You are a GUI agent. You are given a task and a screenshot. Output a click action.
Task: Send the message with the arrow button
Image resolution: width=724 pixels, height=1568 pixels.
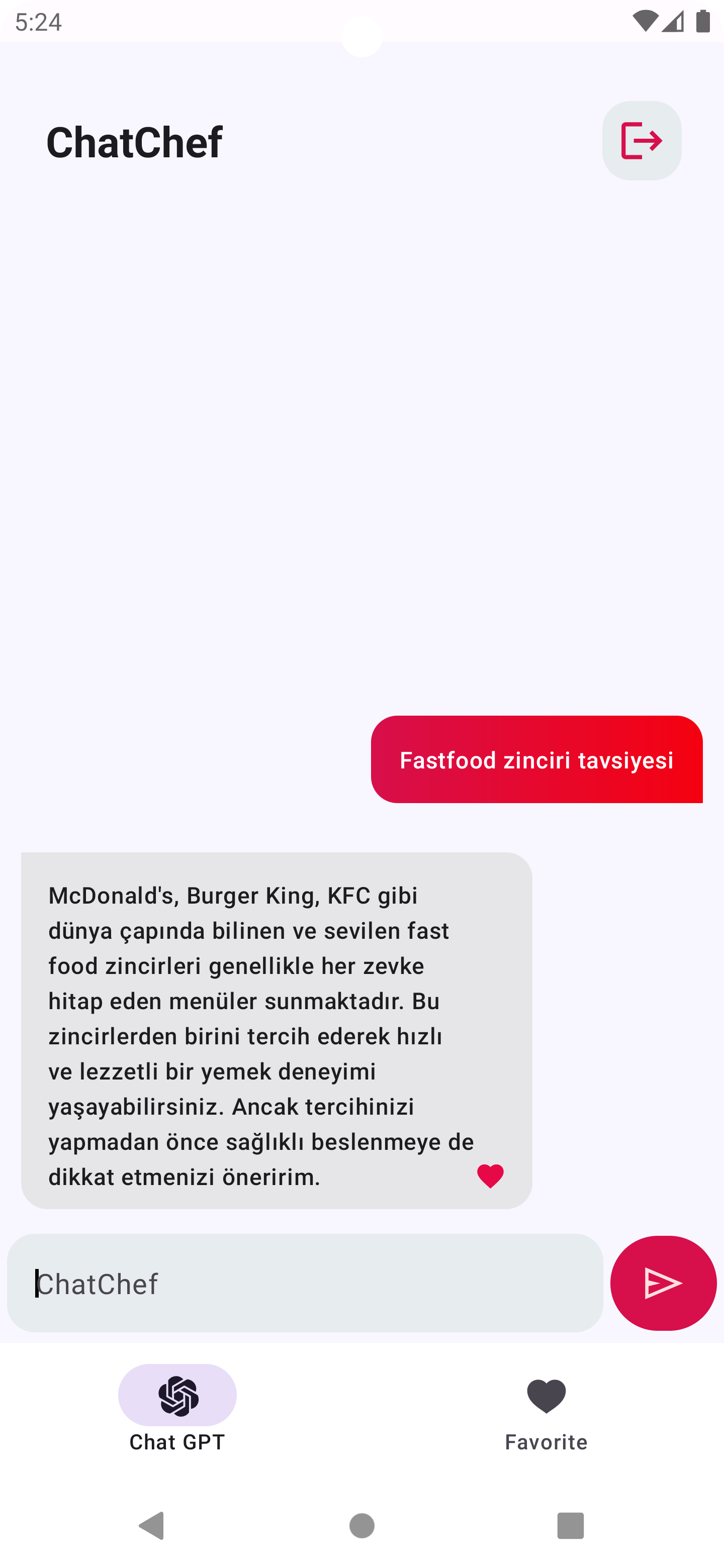click(663, 1283)
